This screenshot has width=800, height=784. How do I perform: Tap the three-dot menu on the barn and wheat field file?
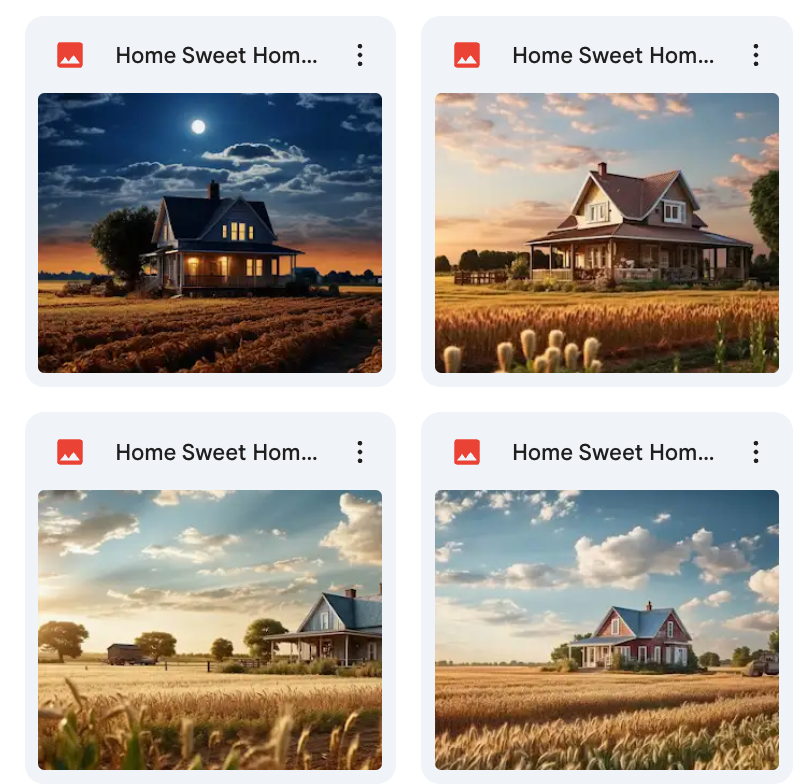(x=360, y=452)
